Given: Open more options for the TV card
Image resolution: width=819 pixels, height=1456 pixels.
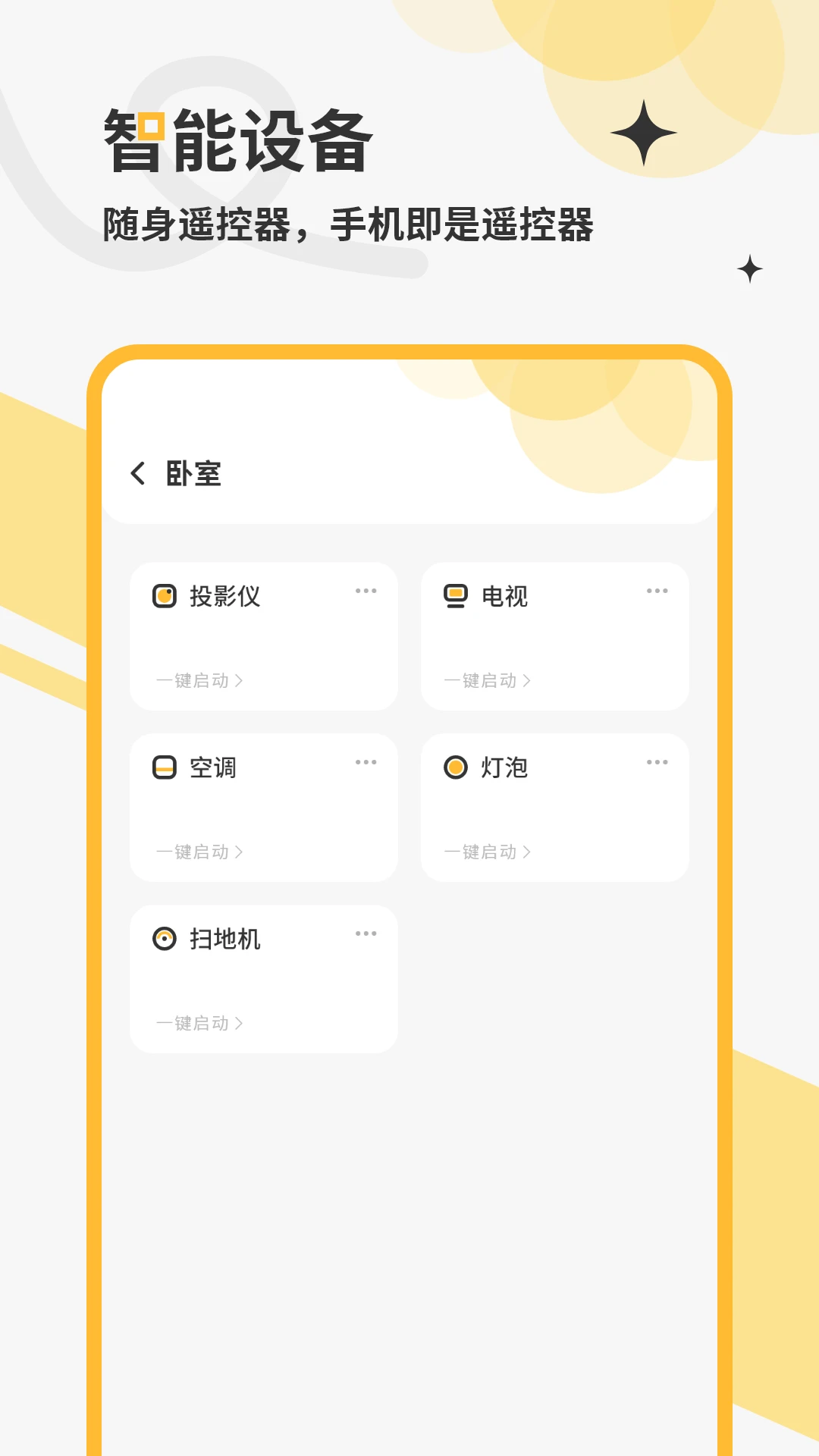Looking at the screenshot, I should click(x=658, y=591).
